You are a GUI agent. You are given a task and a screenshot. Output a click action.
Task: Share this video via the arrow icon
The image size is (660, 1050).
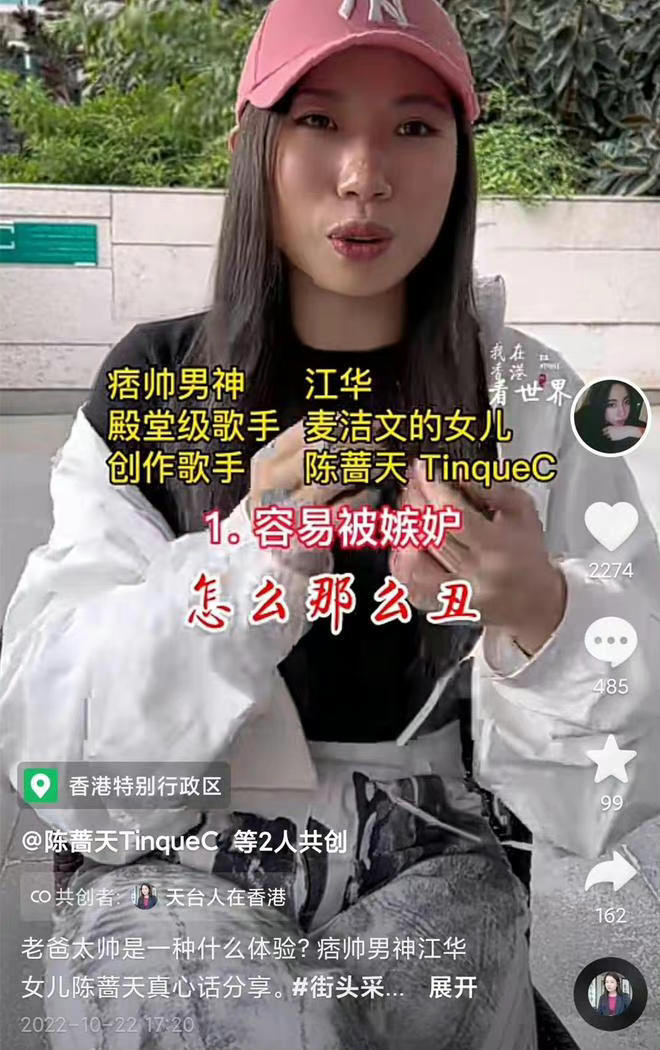pos(611,873)
